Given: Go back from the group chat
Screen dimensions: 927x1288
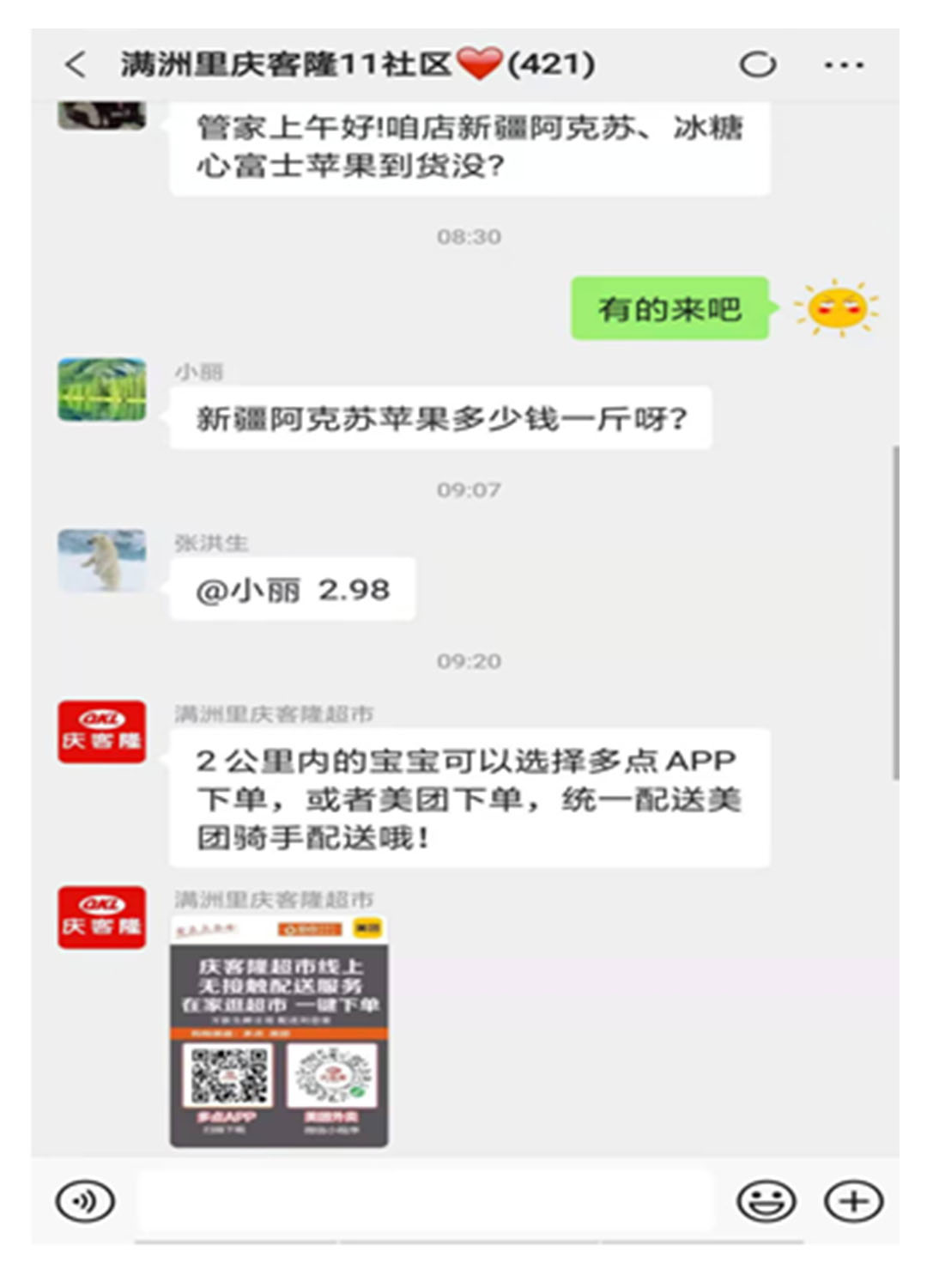Looking at the screenshot, I should (76, 64).
